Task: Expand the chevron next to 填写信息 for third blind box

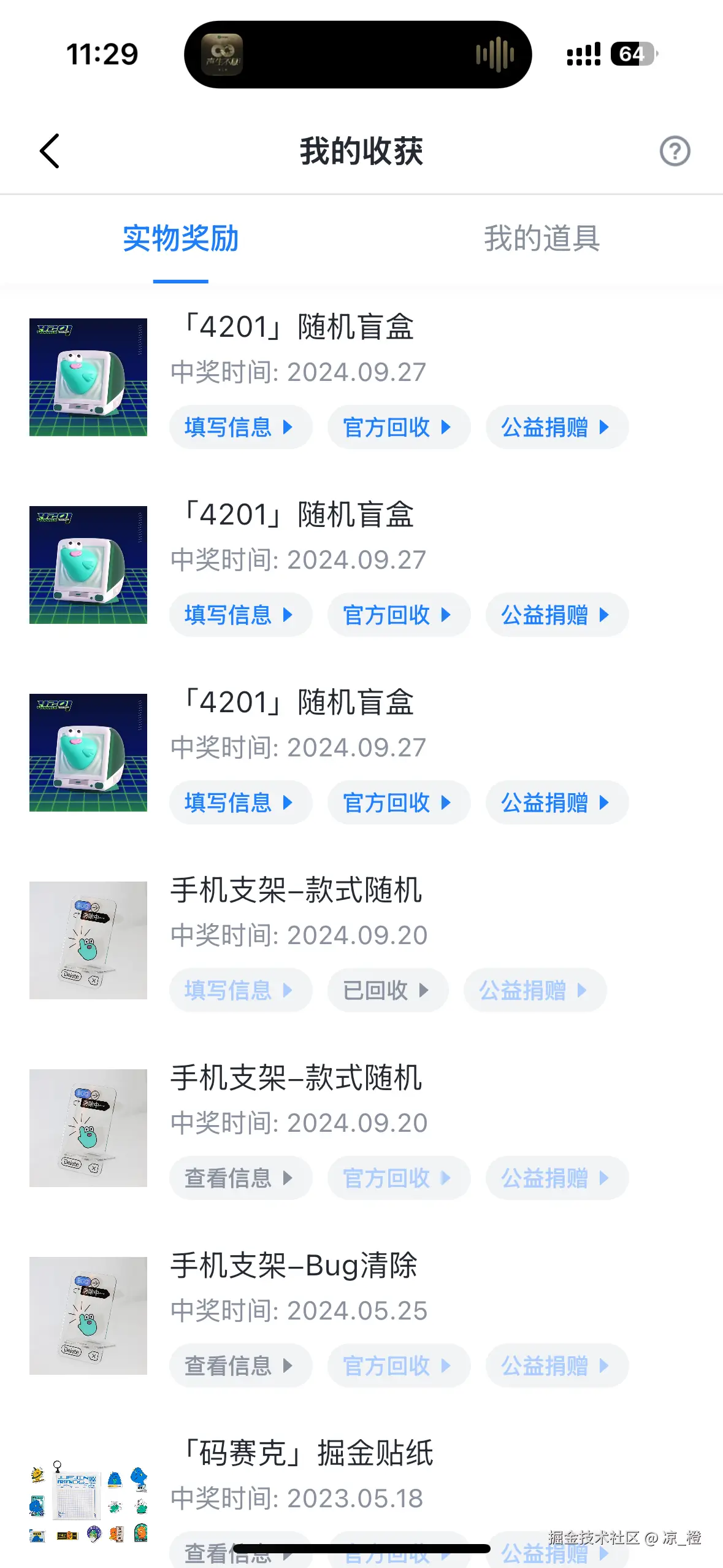Action: click(288, 802)
